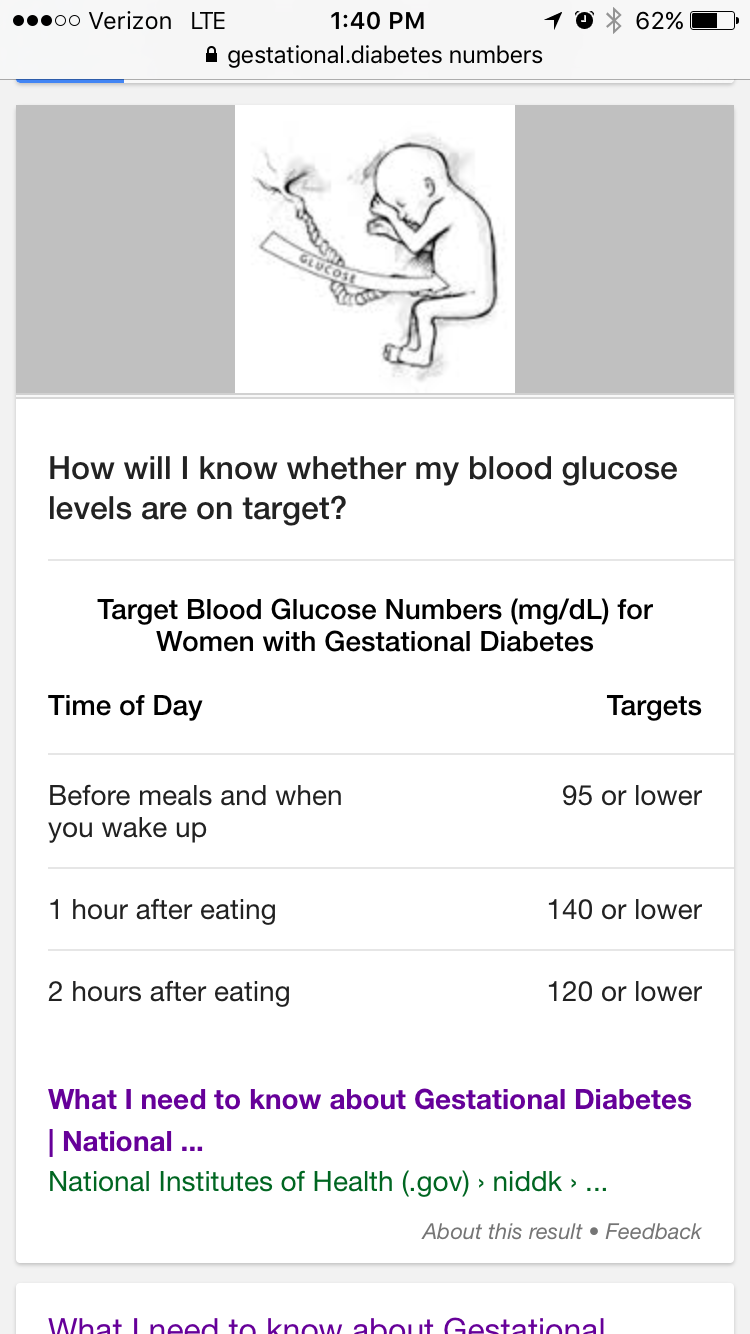Image resolution: width=750 pixels, height=1334 pixels.
Task: Open the cut-off search result at the bottom
Action: click(x=326, y=1323)
